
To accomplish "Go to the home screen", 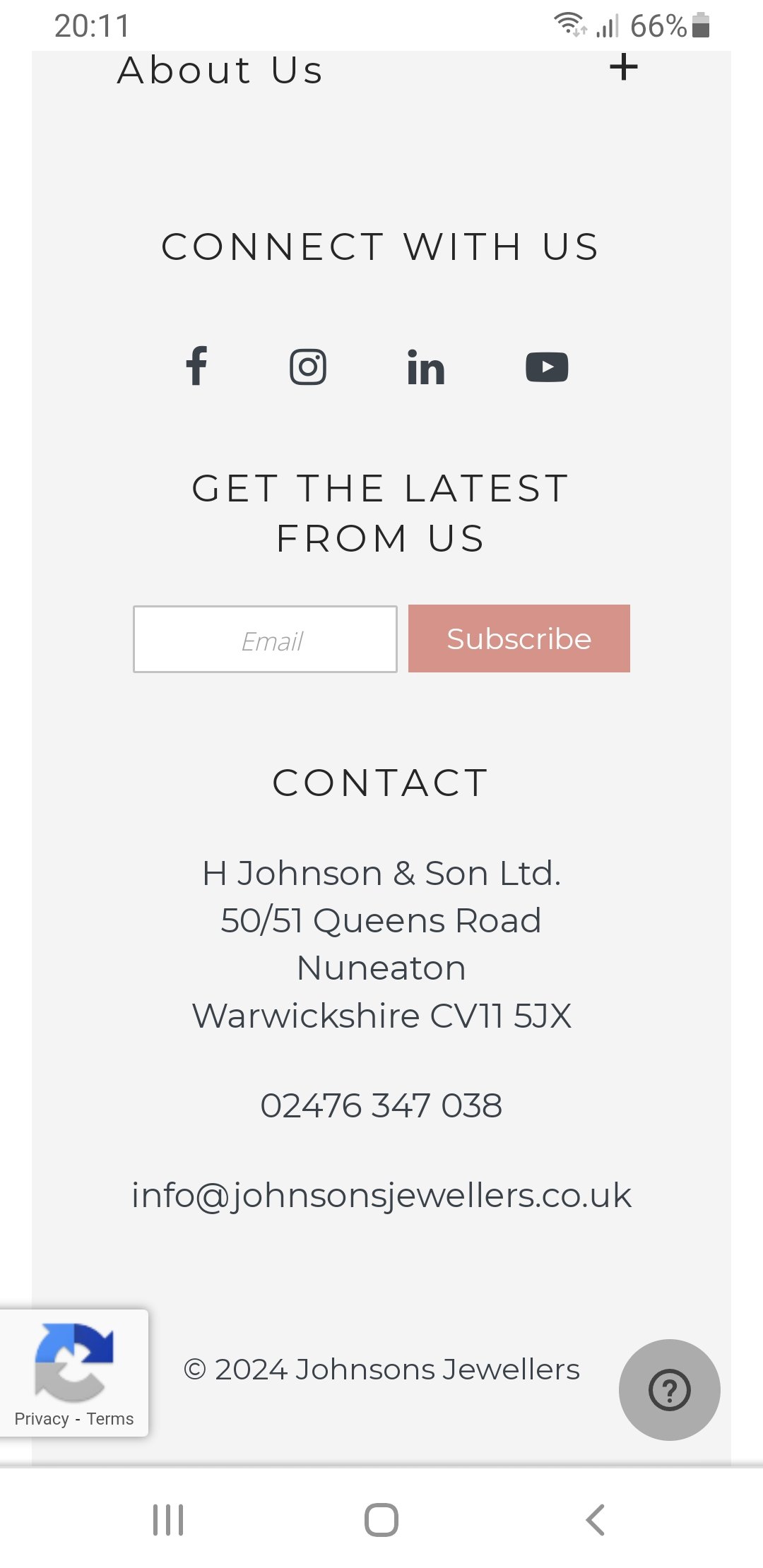I will coord(381,1520).
